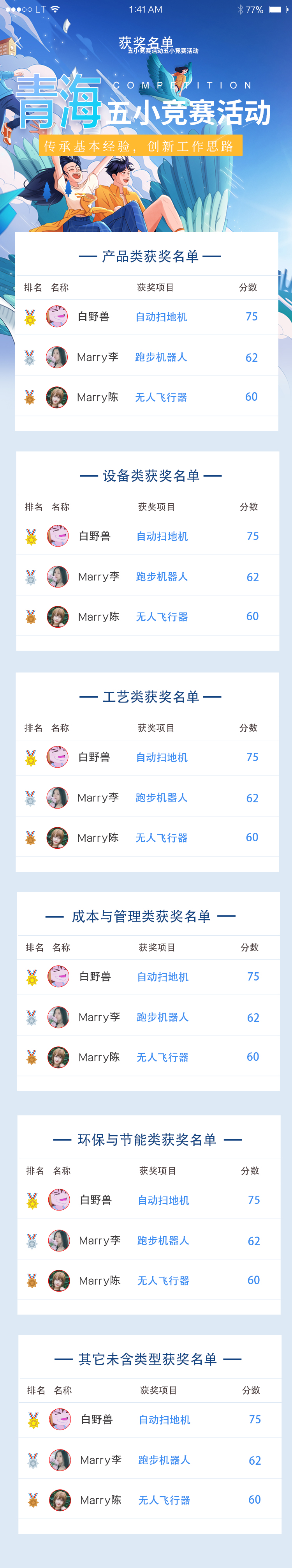
Task: Open 跑步机器人 in 其它未含类型获奖名单
Action: [x=164, y=1460]
